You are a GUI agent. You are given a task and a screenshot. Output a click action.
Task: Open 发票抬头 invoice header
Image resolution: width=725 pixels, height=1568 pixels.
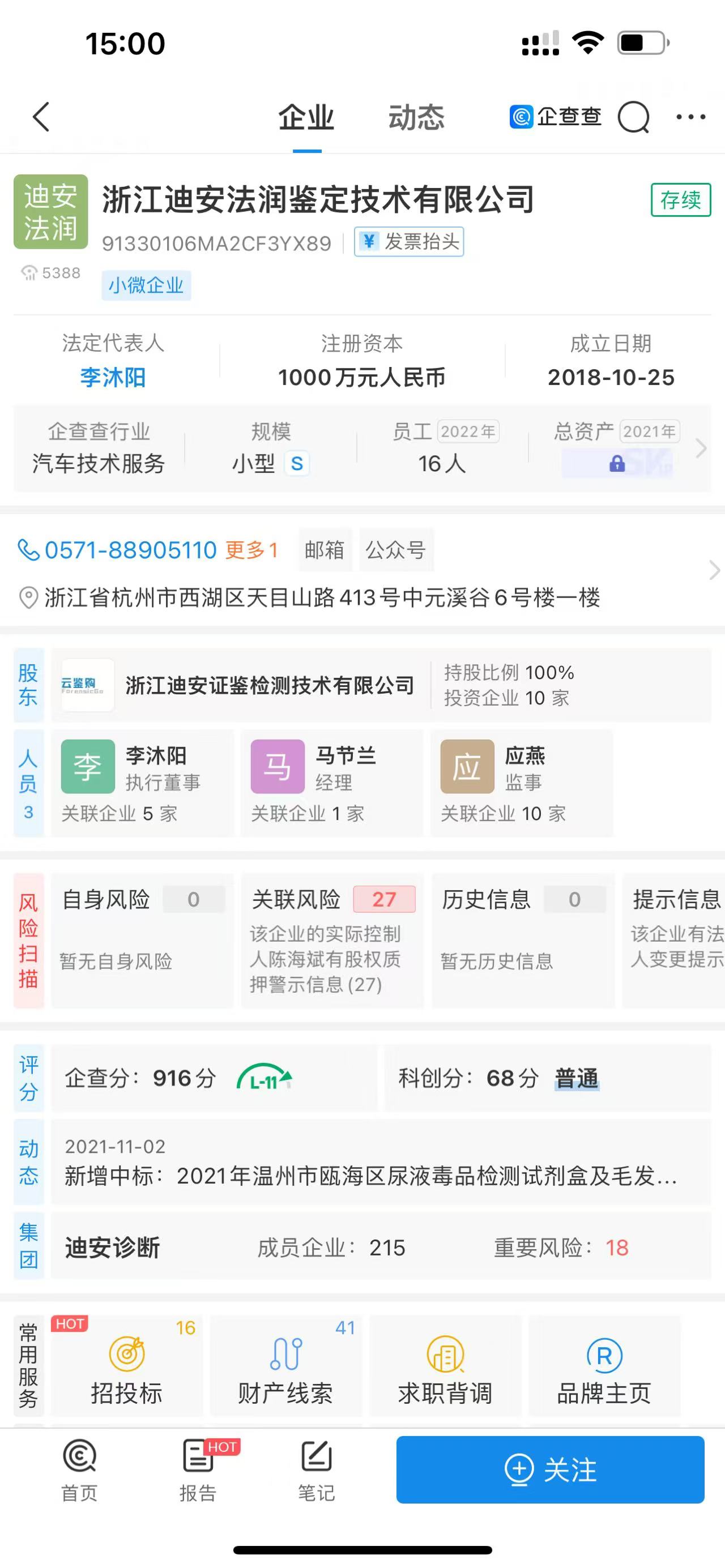tap(409, 242)
